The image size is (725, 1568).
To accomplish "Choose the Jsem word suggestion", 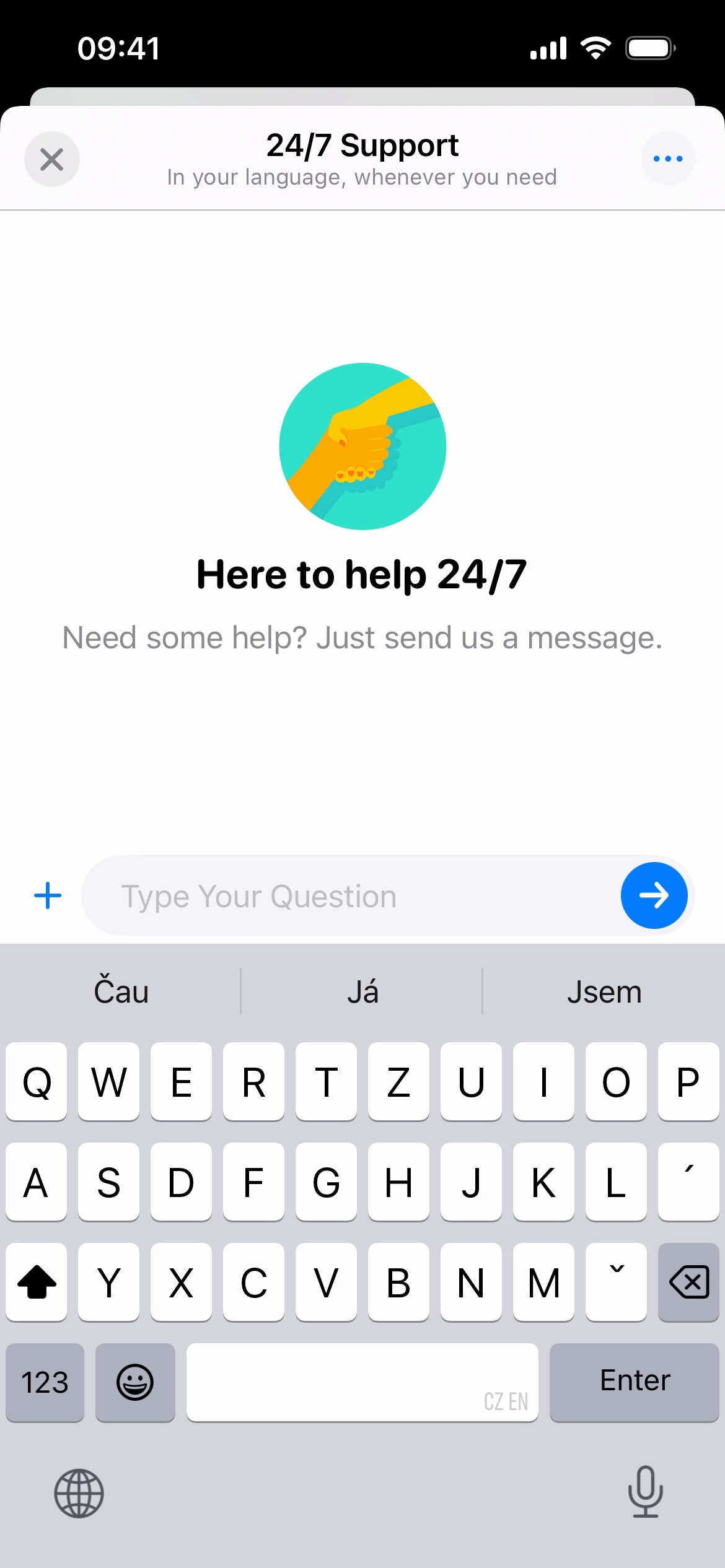I will point(604,991).
